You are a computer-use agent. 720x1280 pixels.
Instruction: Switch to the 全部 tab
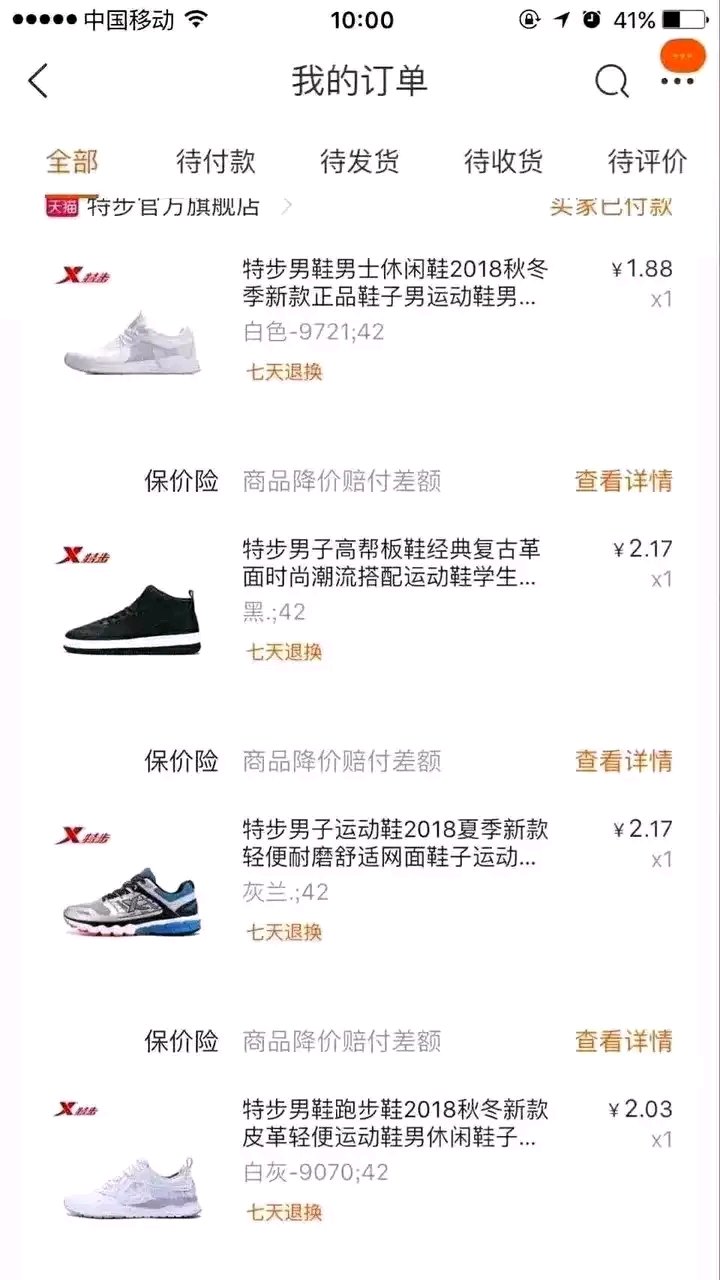tap(72, 161)
